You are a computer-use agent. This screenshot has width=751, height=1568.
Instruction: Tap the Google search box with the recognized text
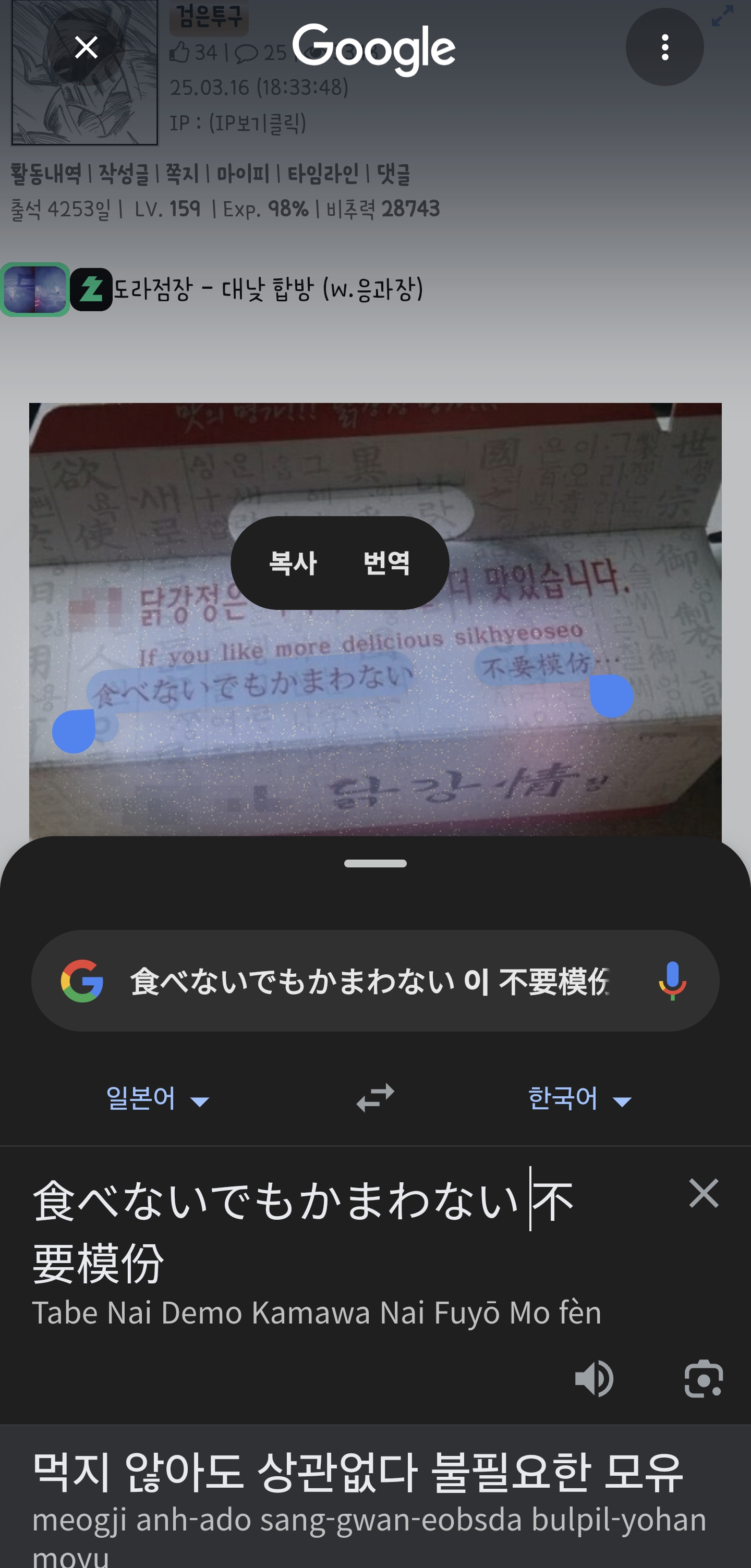coord(369,981)
